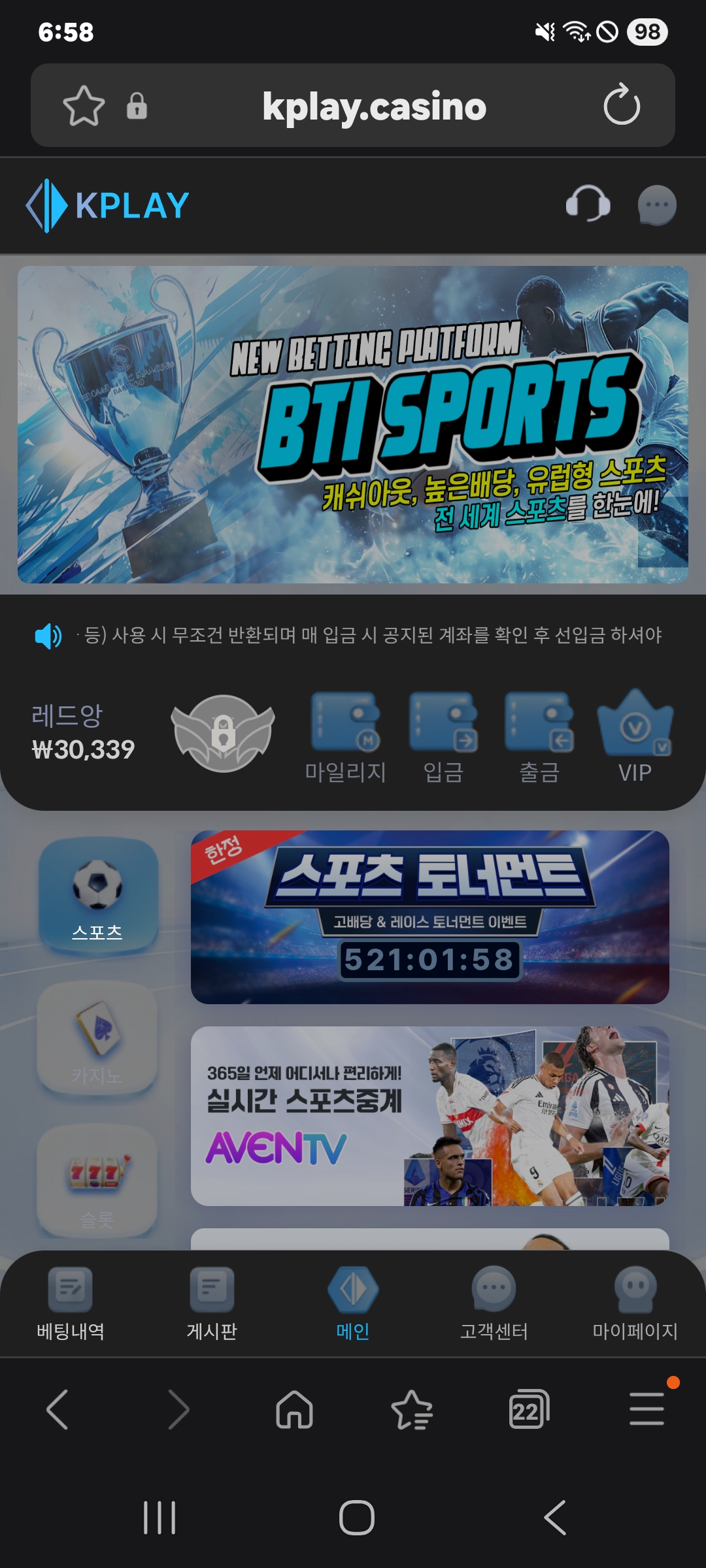Open the 스포츠 토너먼트 event banner
The image size is (706, 1568).
pos(429,917)
